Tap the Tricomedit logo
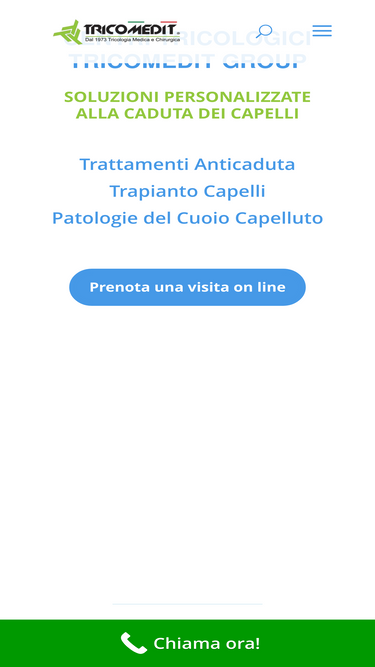 [116, 32]
